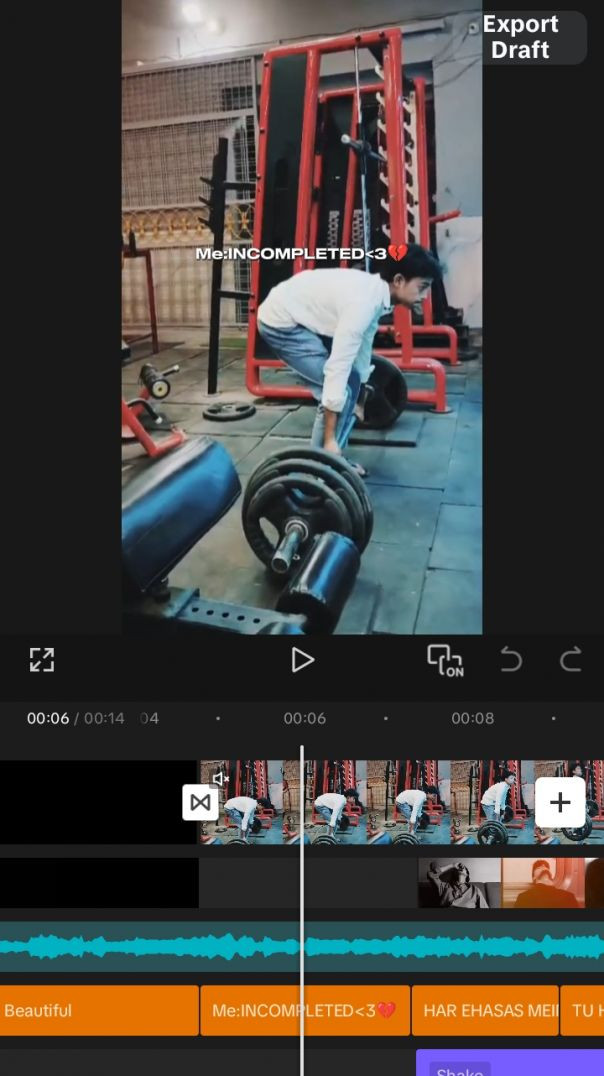Image resolution: width=604 pixels, height=1076 pixels.
Task: Select the teal audio waveform track
Action: pyautogui.click(x=302, y=946)
